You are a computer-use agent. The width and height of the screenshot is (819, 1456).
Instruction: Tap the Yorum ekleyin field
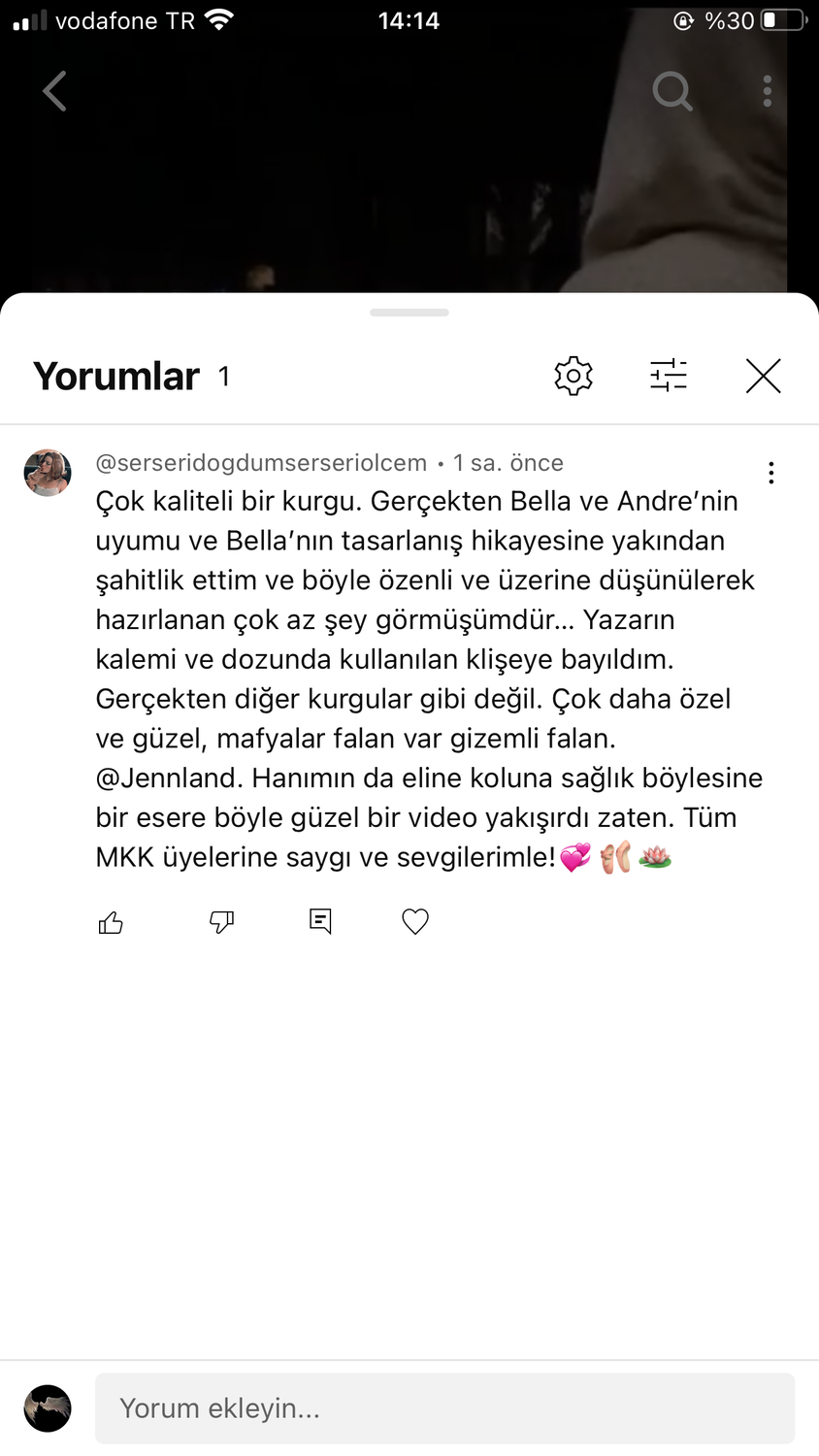444,1408
